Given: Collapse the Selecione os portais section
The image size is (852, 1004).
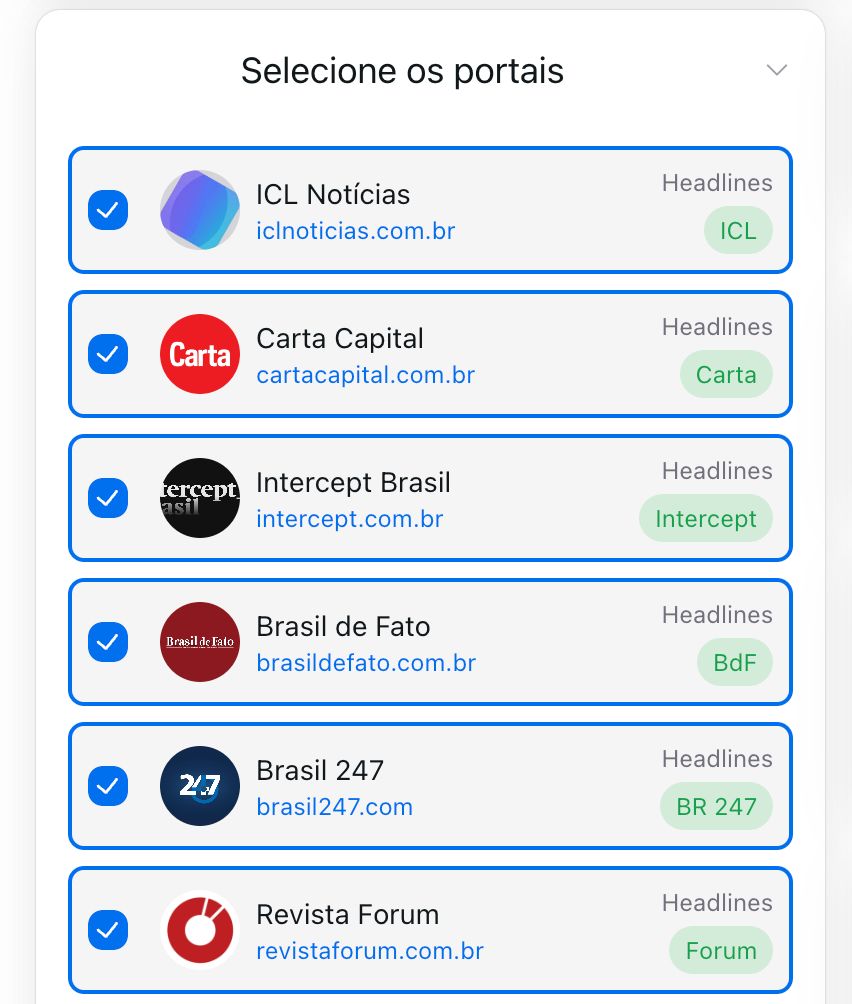Looking at the screenshot, I should coord(776,70).
